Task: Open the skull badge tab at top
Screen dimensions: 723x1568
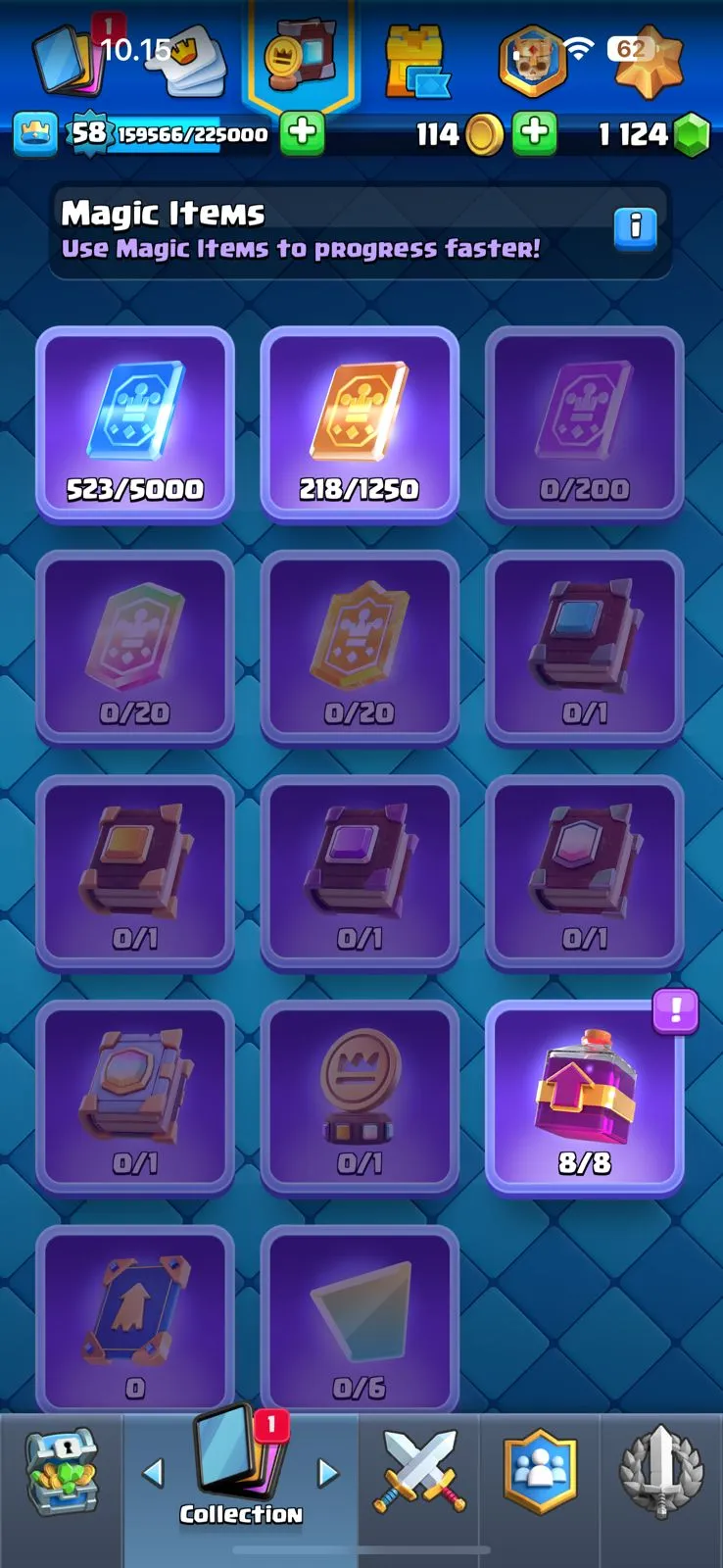Action: point(532,61)
